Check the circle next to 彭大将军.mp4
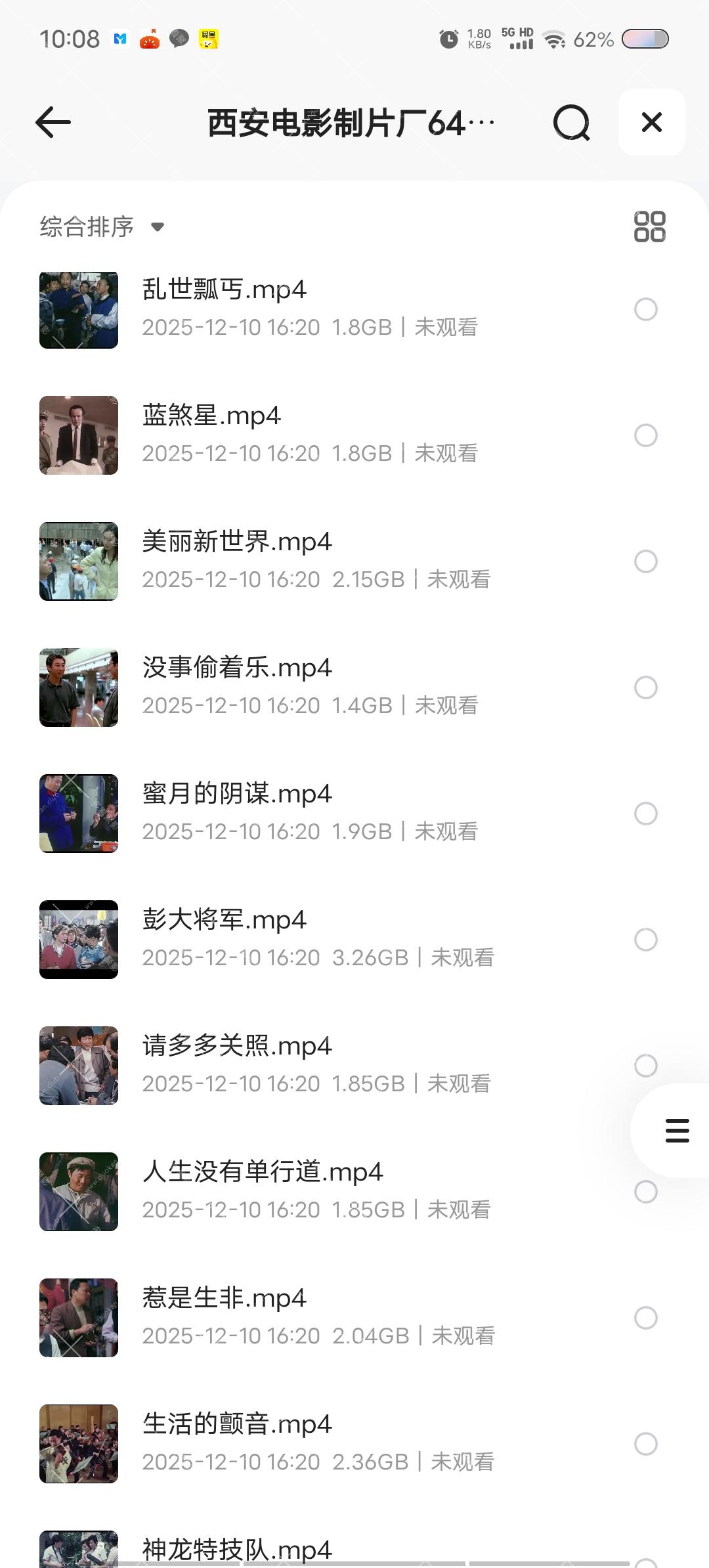This screenshot has height=1568, width=709. point(646,940)
